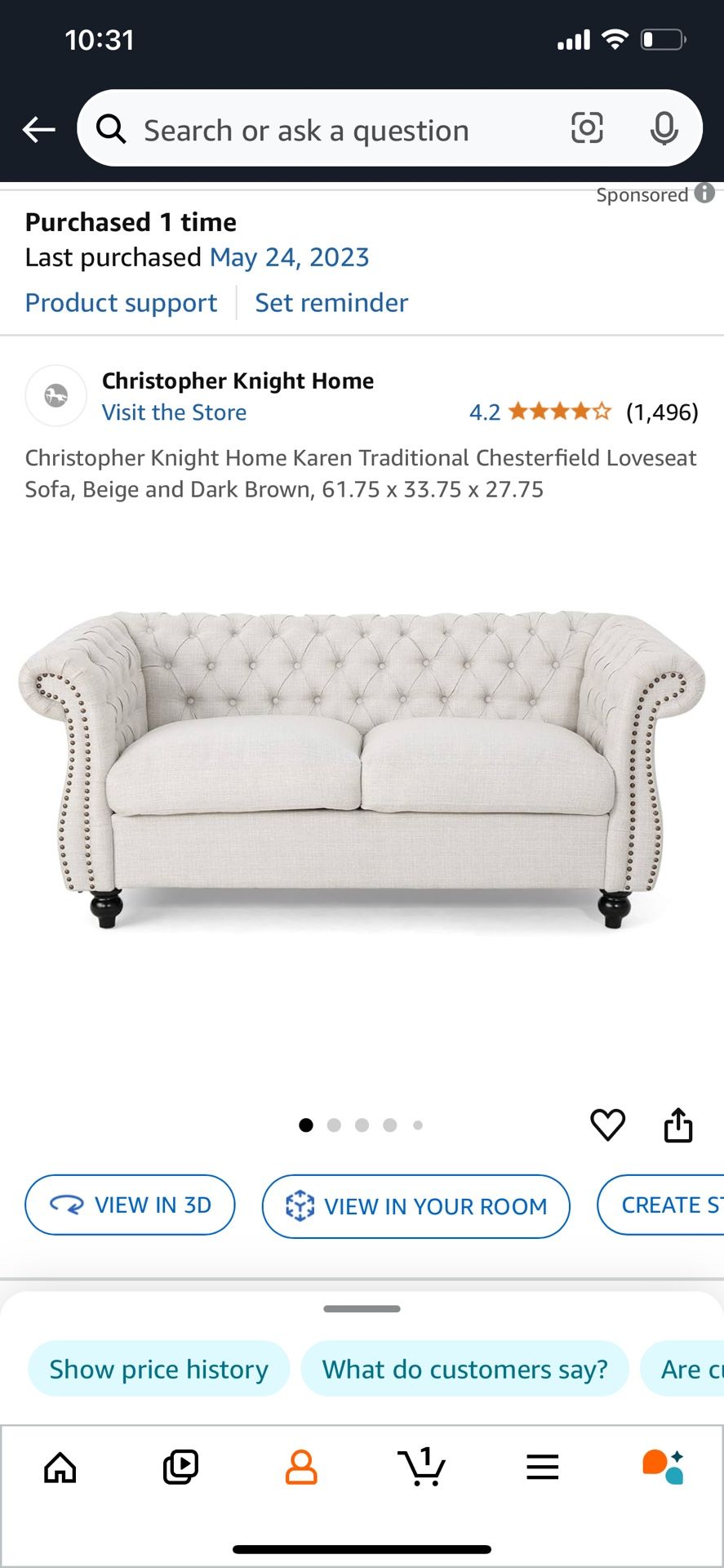Open the hamburger menu in bottom navigation
The width and height of the screenshot is (724, 1568).
542,1466
